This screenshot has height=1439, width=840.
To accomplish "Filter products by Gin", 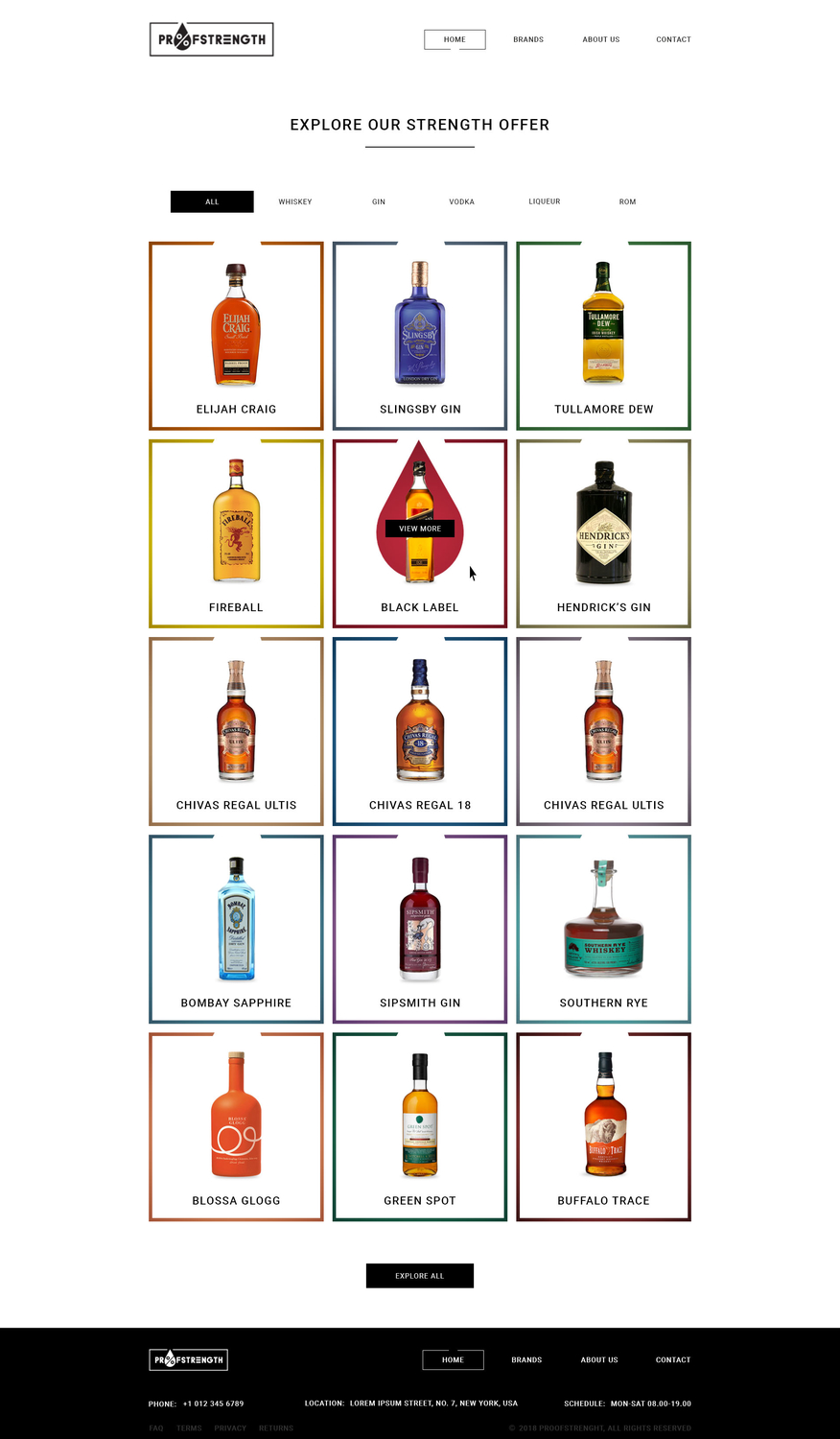I will click(x=379, y=201).
